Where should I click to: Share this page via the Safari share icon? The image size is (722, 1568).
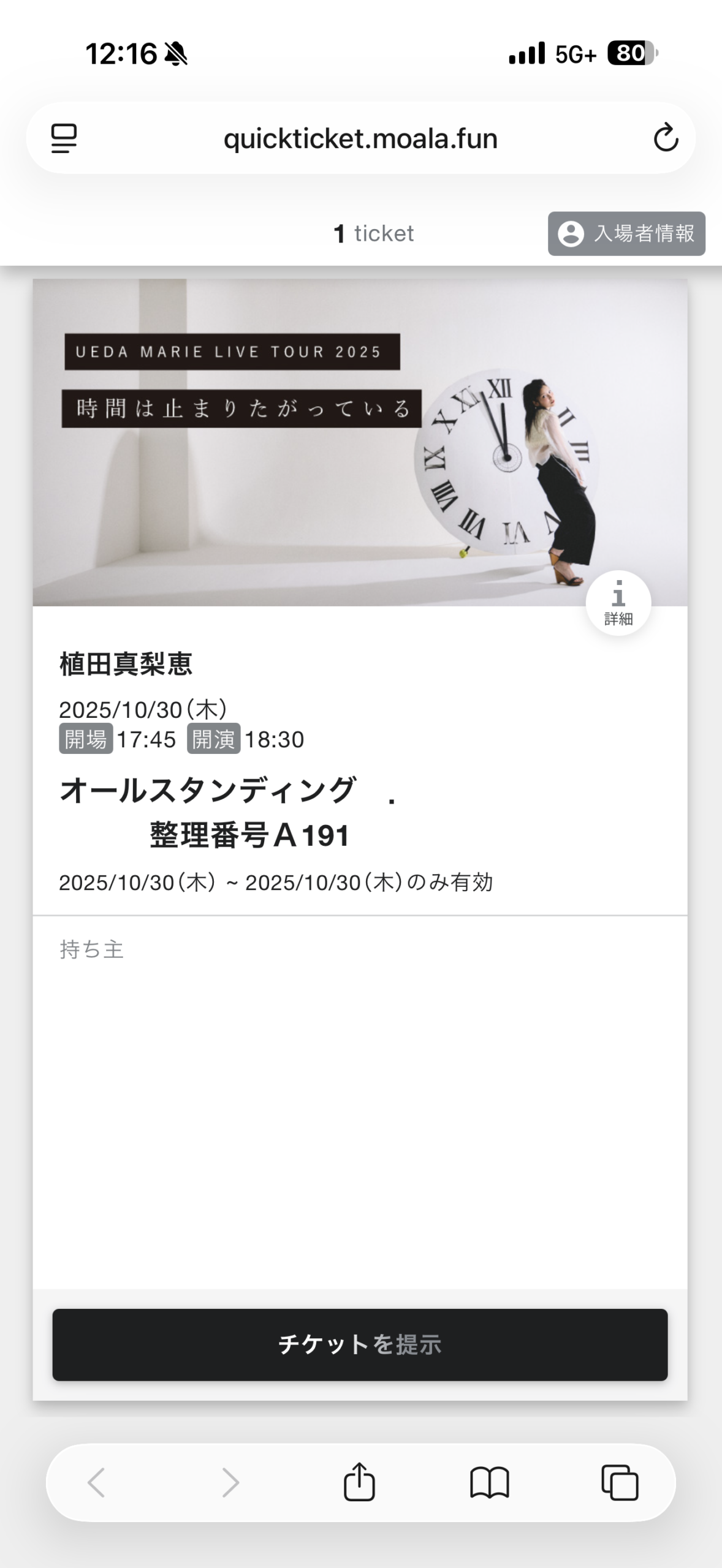click(x=359, y=1482)
